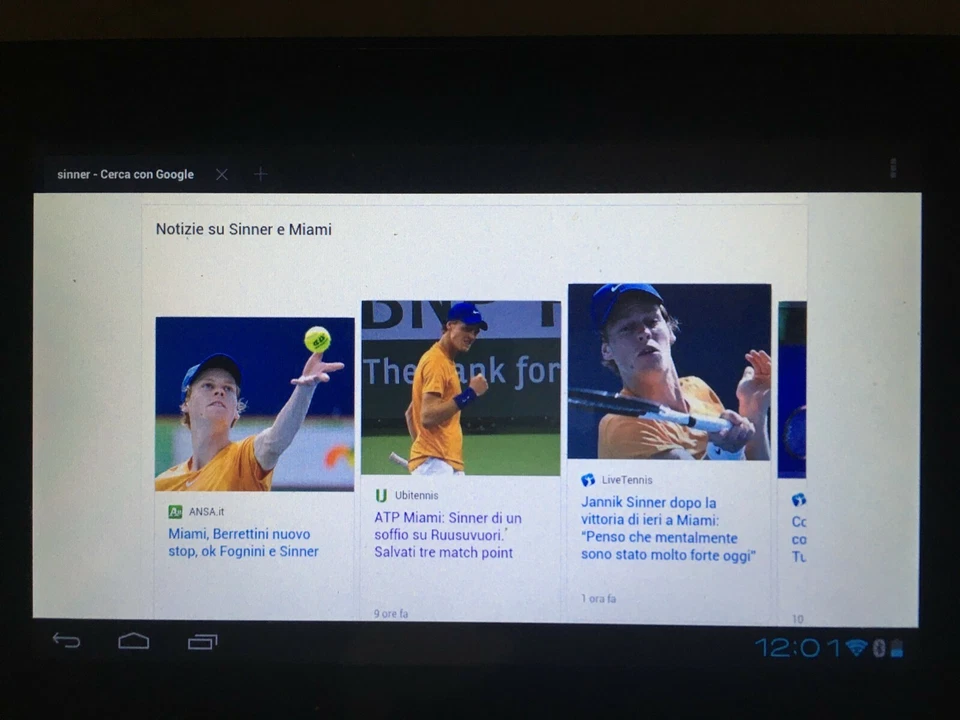The image size is (960, 720).
Task: Select the sinner - Cerca con Google tab
Action: pos(126,175)
